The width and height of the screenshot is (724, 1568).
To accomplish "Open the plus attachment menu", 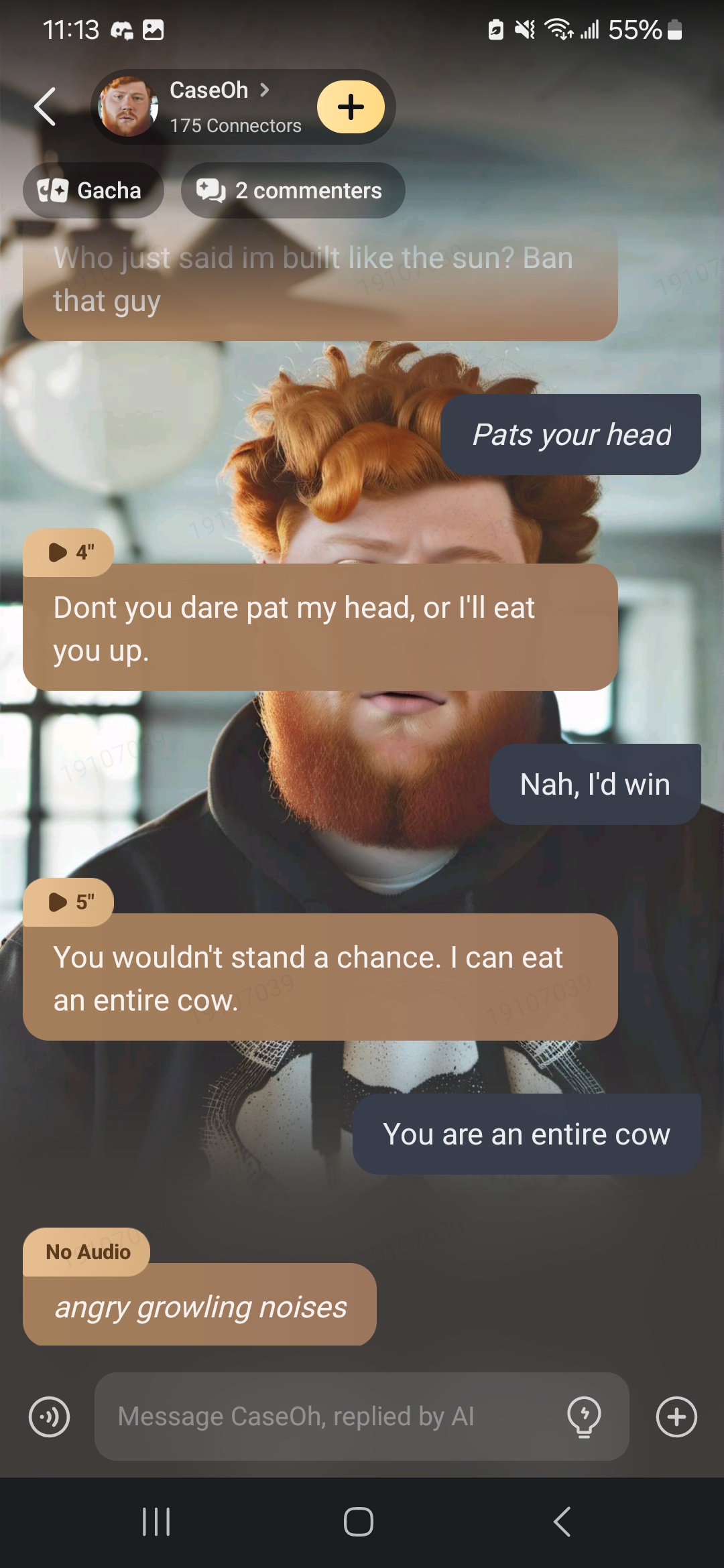I will click(x=676, y=1417).
